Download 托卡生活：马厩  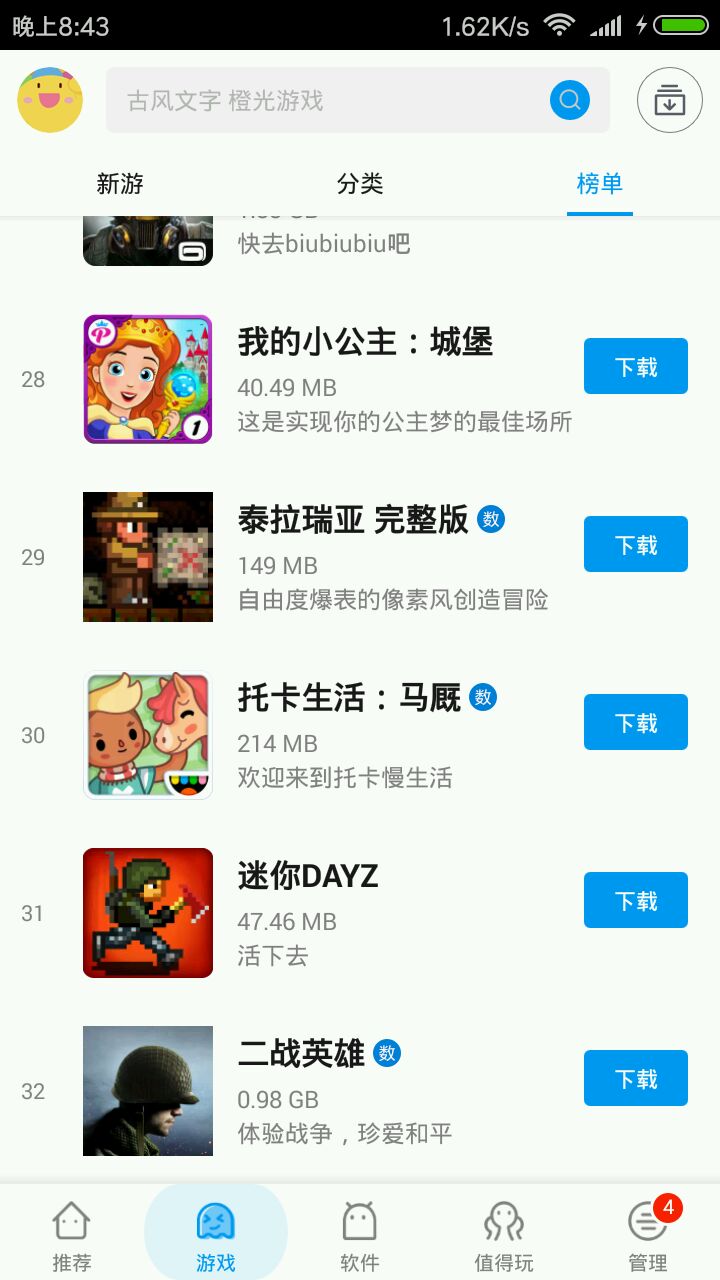pyautogui.click(x=636, y=722)
